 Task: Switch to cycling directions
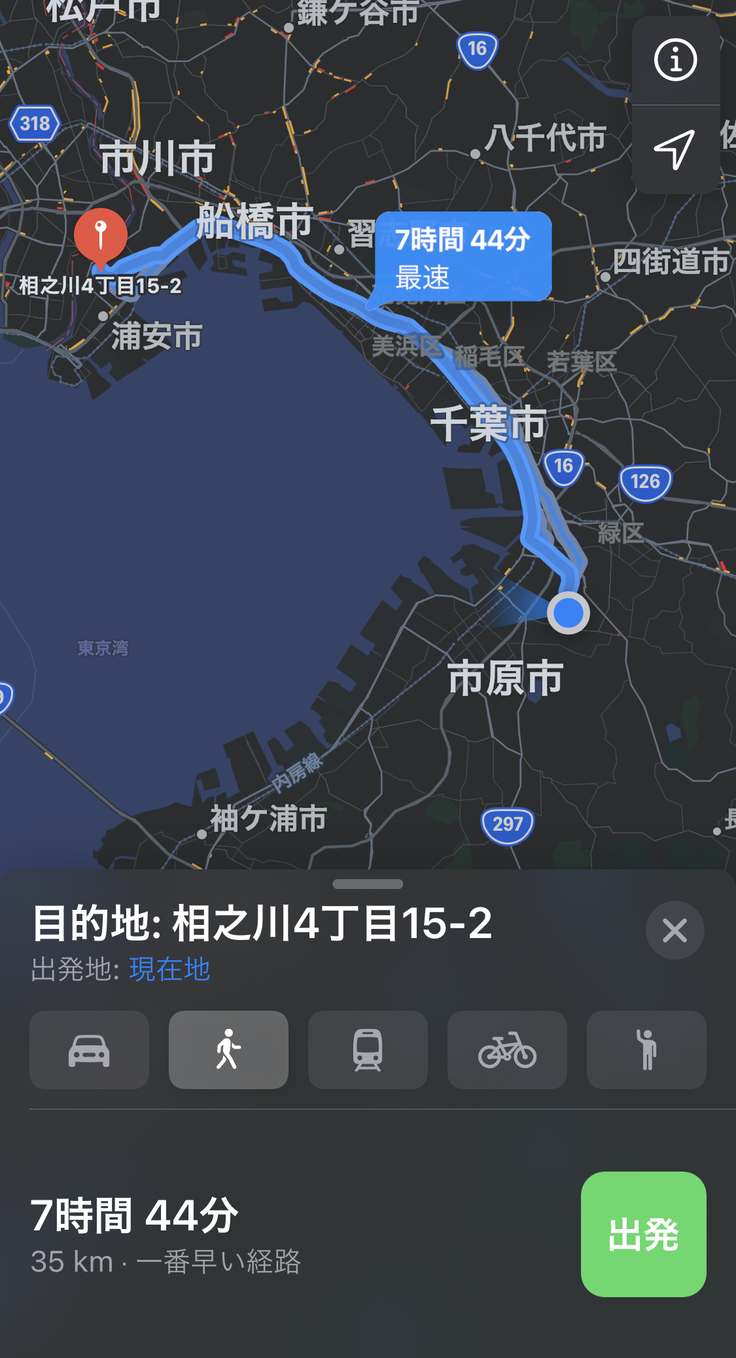click(507, 1050)
